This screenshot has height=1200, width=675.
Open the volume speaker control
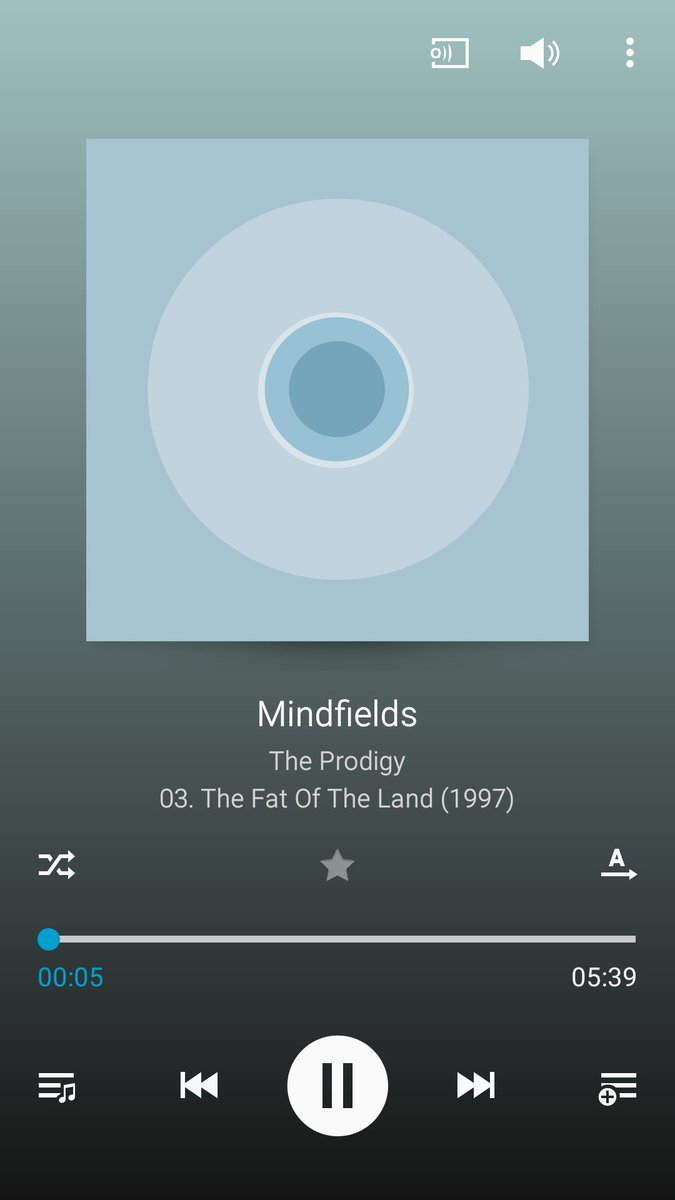(x=540, y=53)
